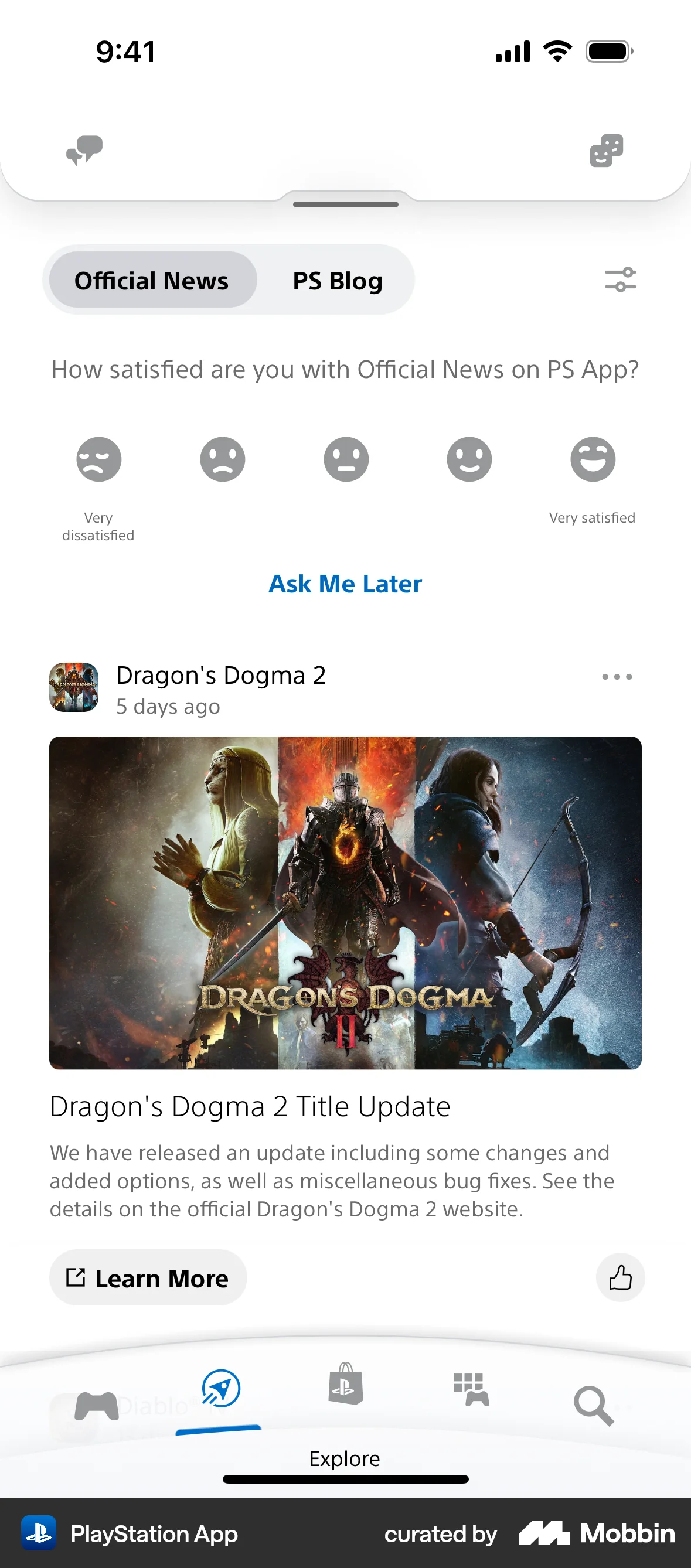
Task: Open the Dragon's Dogma 2 game thumbnail
Action: coord(74,688)
